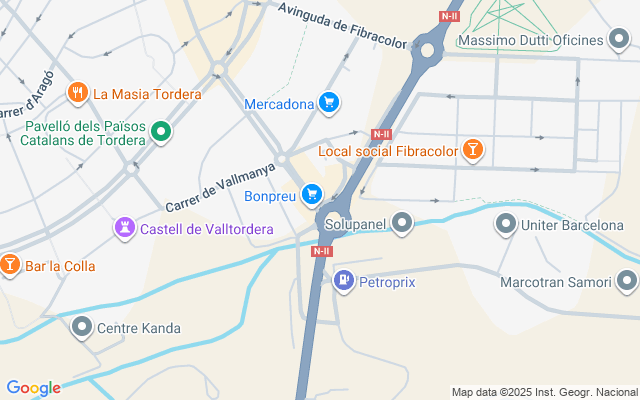Open the Bonpreu store pin
The height and width of the screenshot is (400, 640).
coord(313,193)
